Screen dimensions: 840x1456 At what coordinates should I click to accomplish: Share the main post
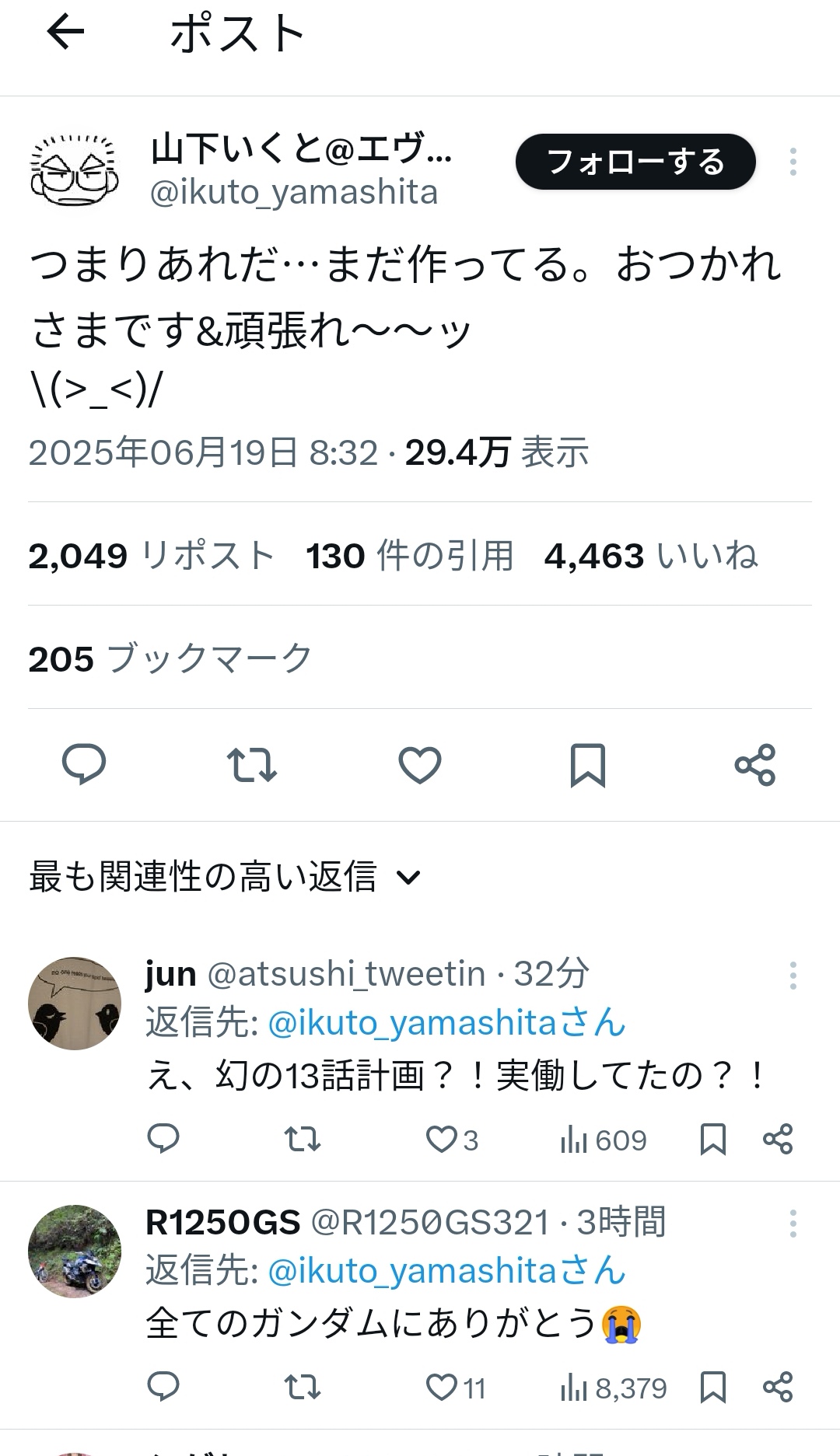click(755, 764)
